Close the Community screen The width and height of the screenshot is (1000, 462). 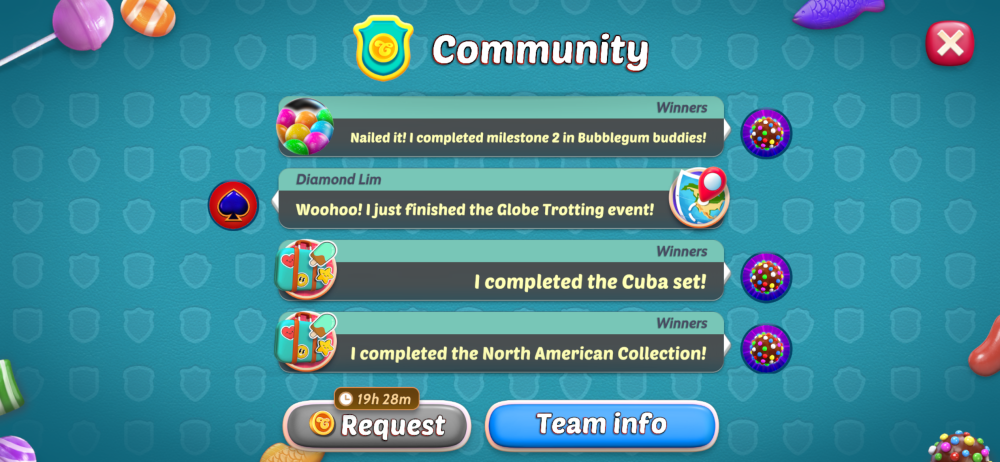(949, 43)
